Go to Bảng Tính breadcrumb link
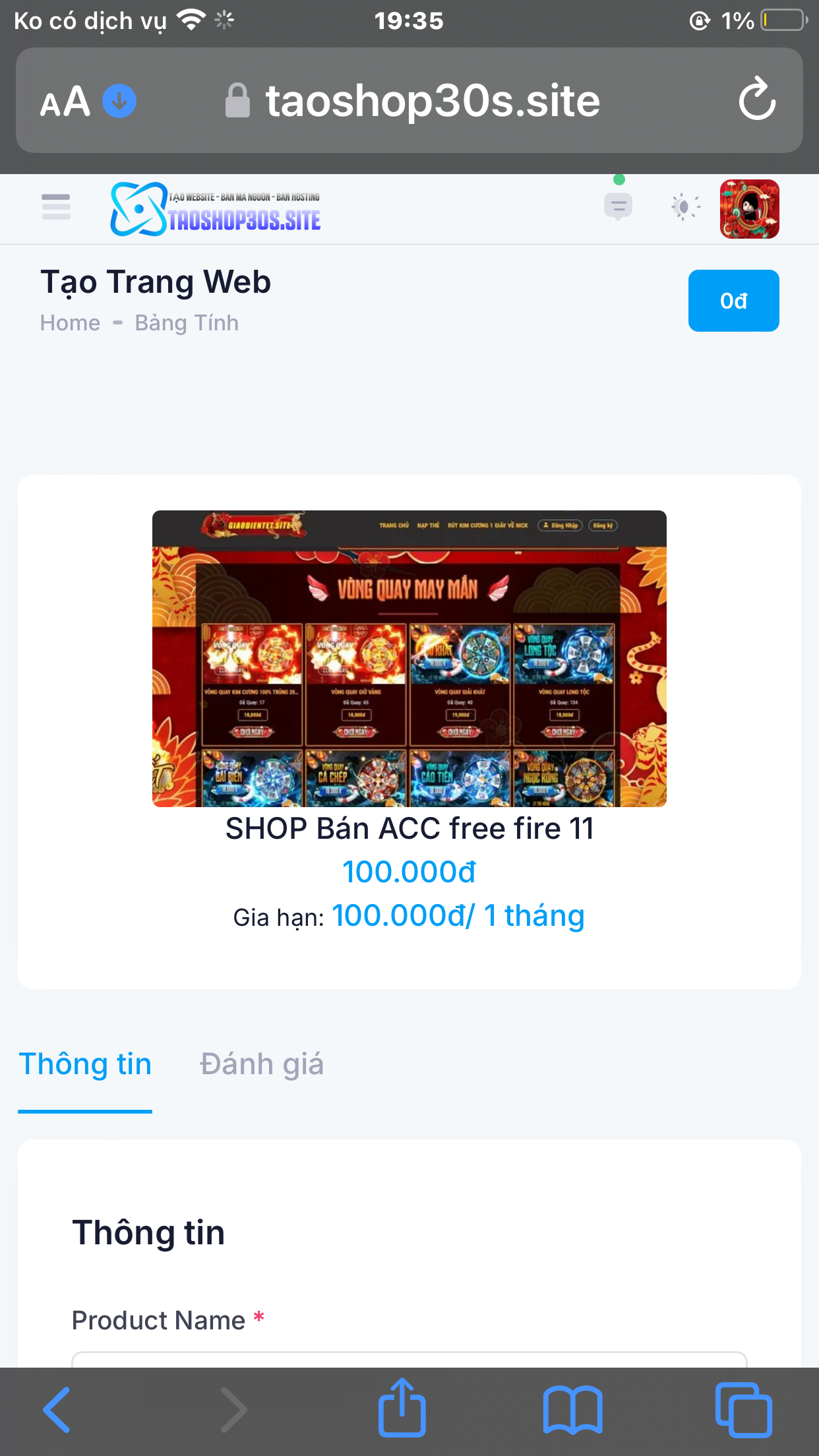 point(187,322)
